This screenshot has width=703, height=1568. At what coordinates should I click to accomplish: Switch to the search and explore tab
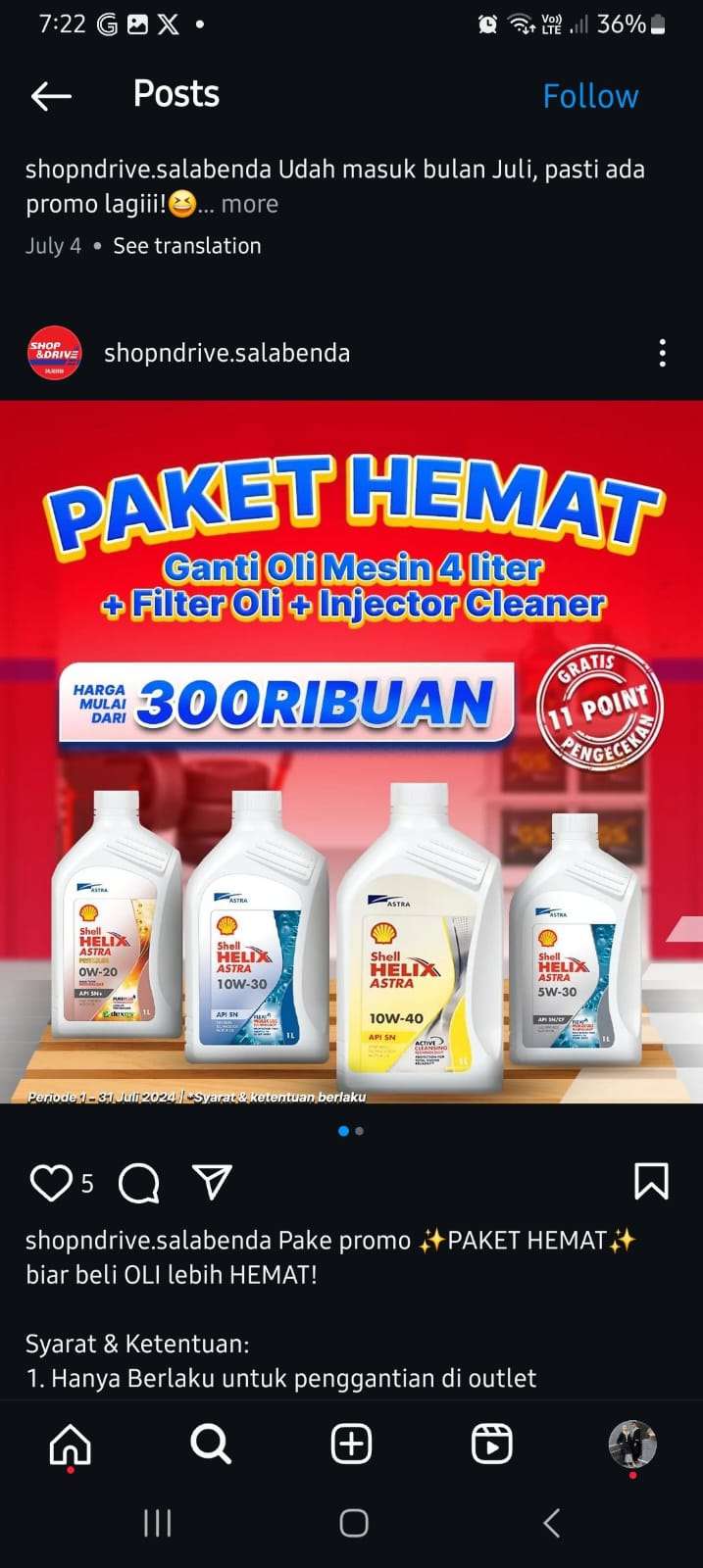211,1444
